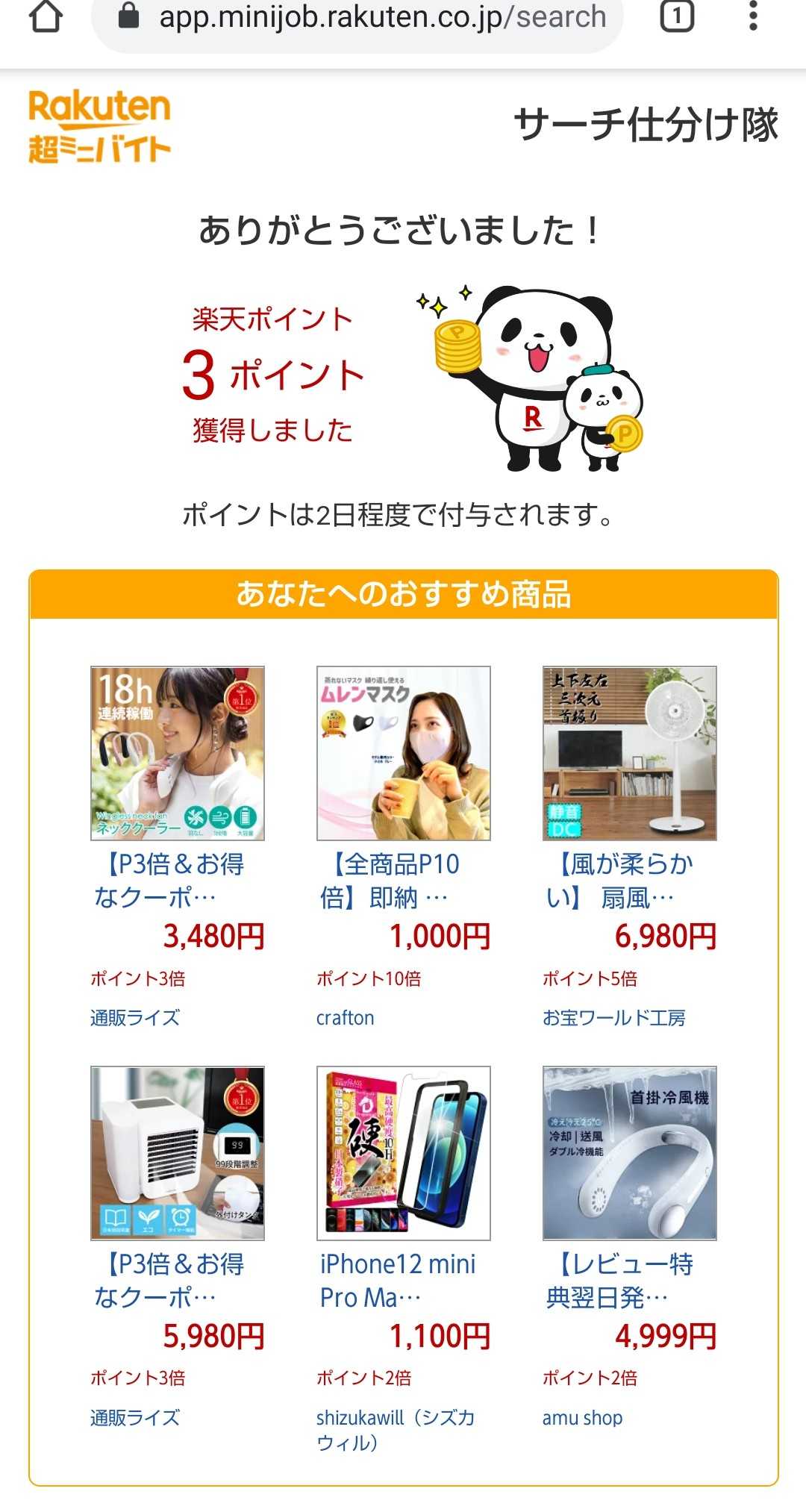Visit the amu shop store

point(582,1418)
